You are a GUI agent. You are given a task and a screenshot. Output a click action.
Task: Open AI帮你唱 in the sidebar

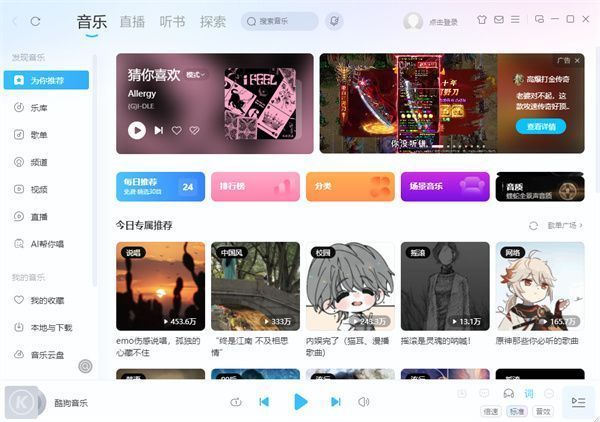pyautogui.click(x=46, y=243)
